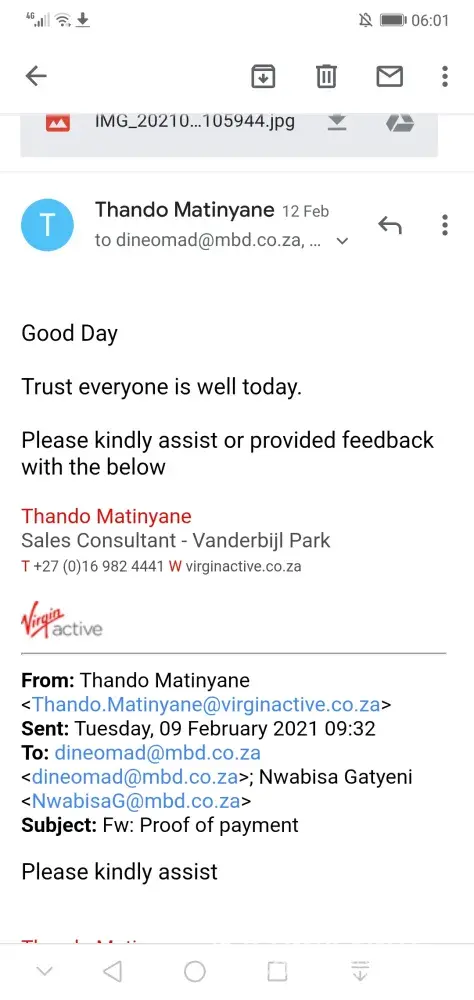Archive this email conversation
474x1000 pixels.
(x=263, y=77)
